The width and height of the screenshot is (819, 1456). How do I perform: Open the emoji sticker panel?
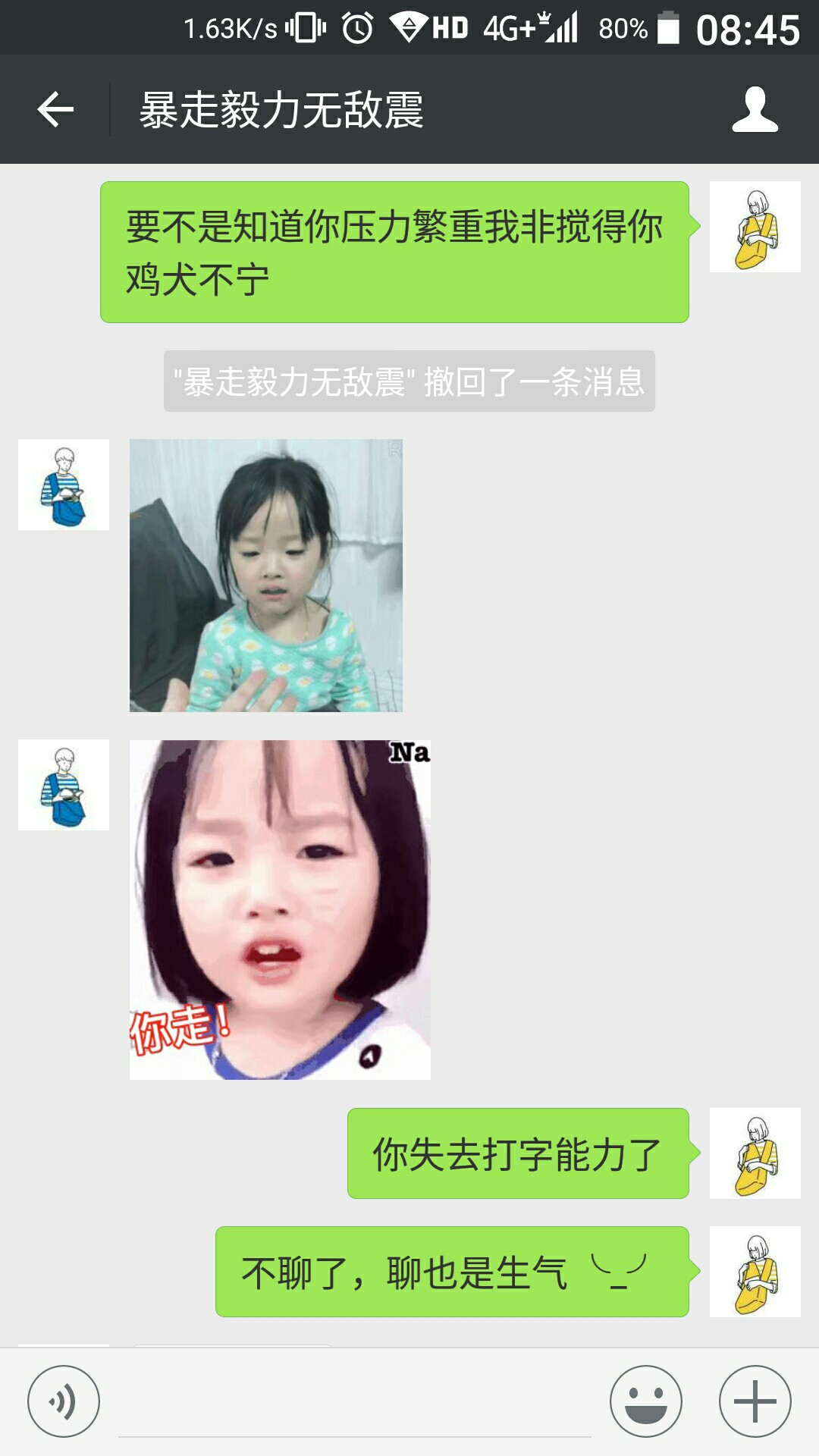[646, 1401]
